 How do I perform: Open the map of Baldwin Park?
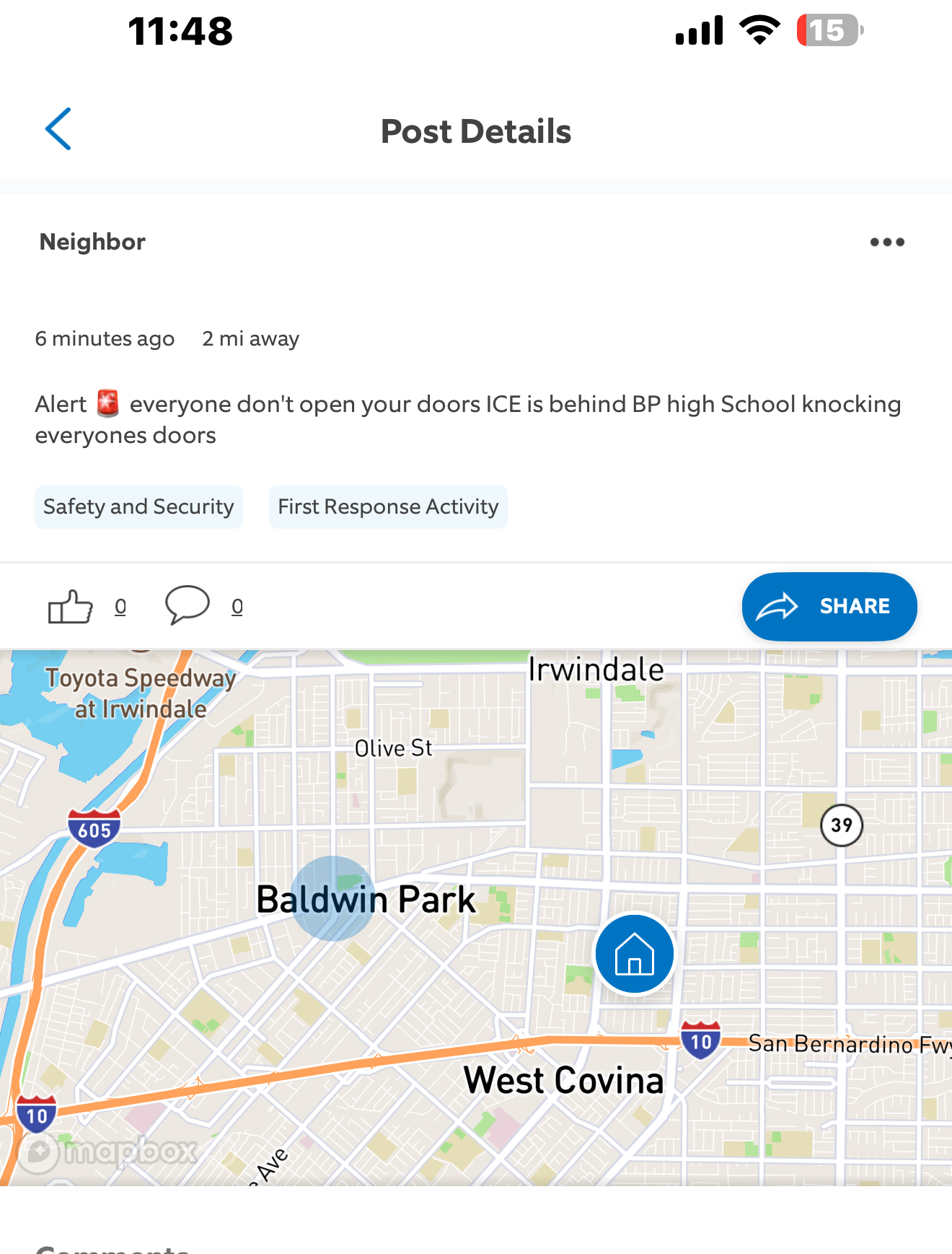(x=476, y=916)
